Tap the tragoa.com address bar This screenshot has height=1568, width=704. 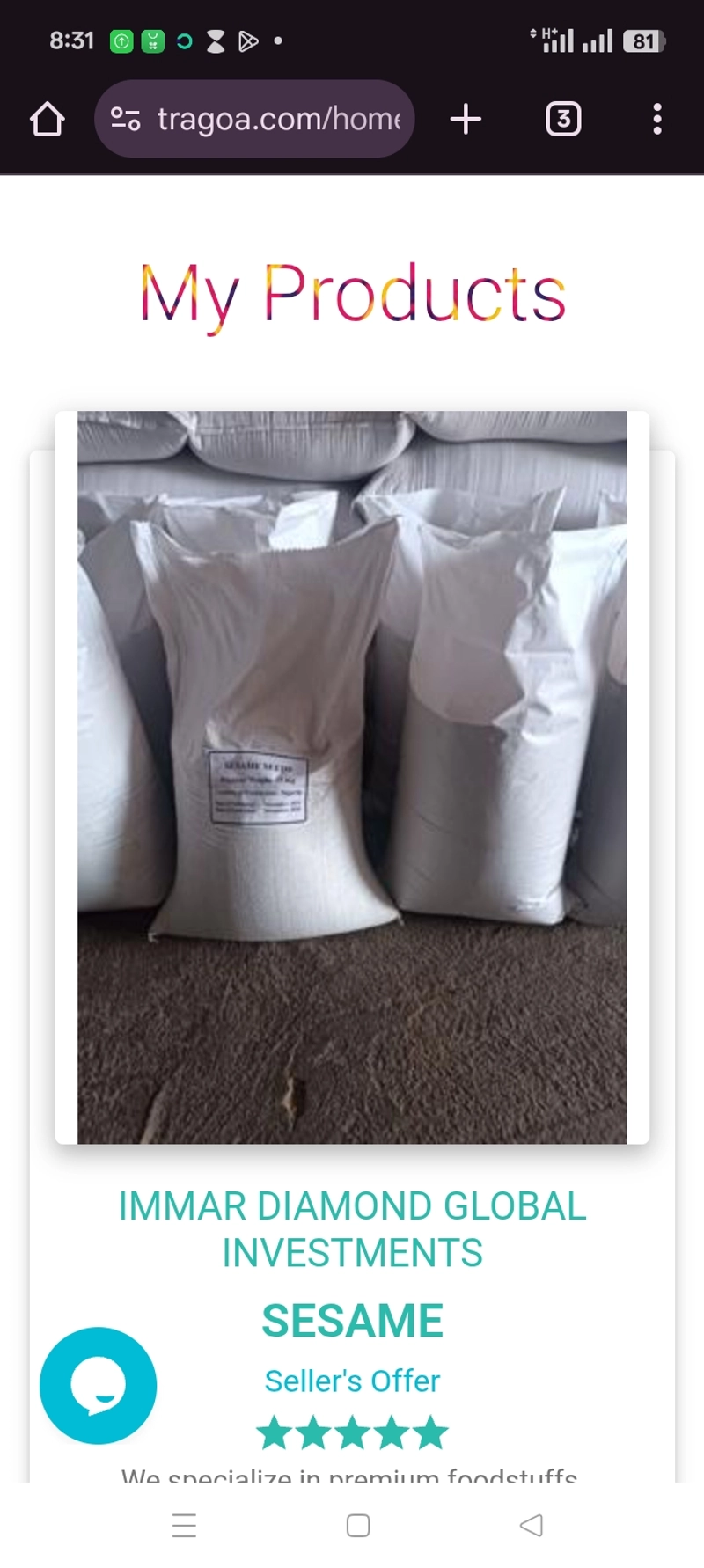pyautogui.click(x=253, y=119)
